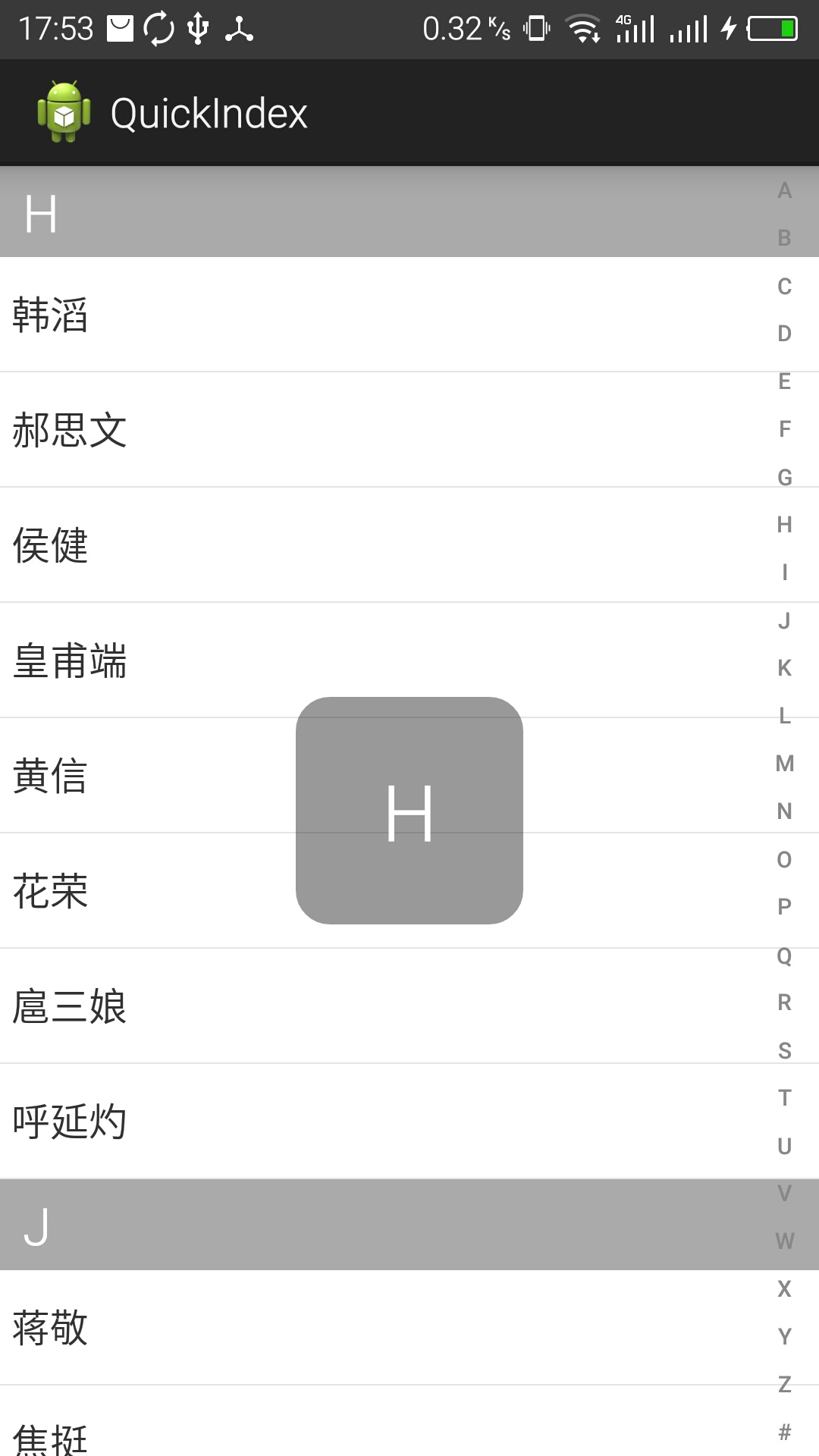Tap the USB connection status icon

pos(199,27)
